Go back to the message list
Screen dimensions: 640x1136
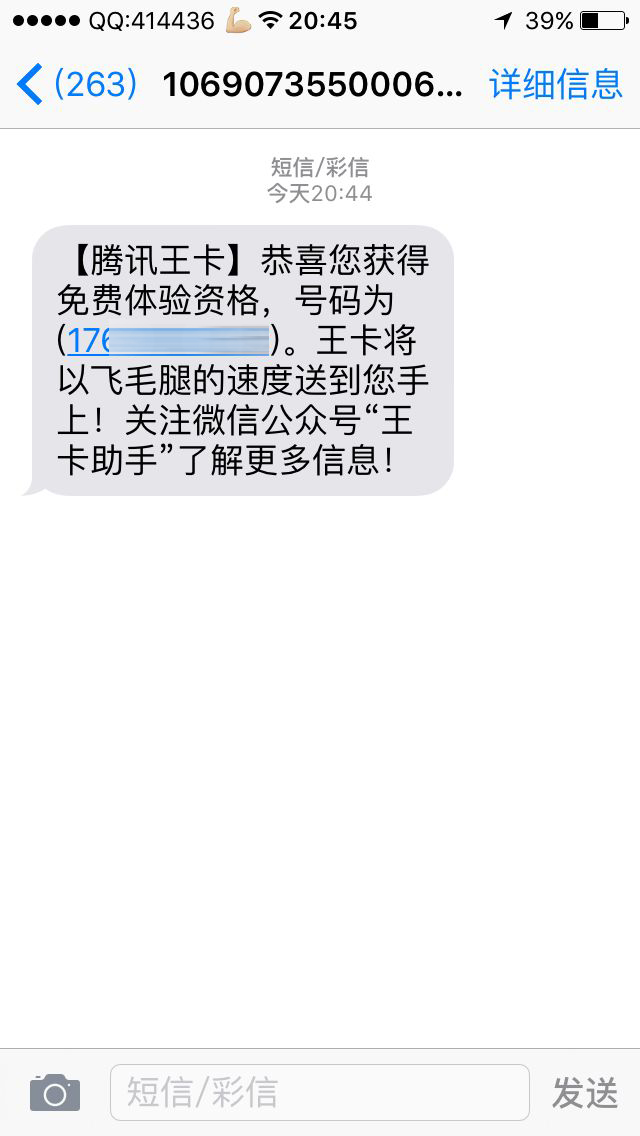click(76, 84)
